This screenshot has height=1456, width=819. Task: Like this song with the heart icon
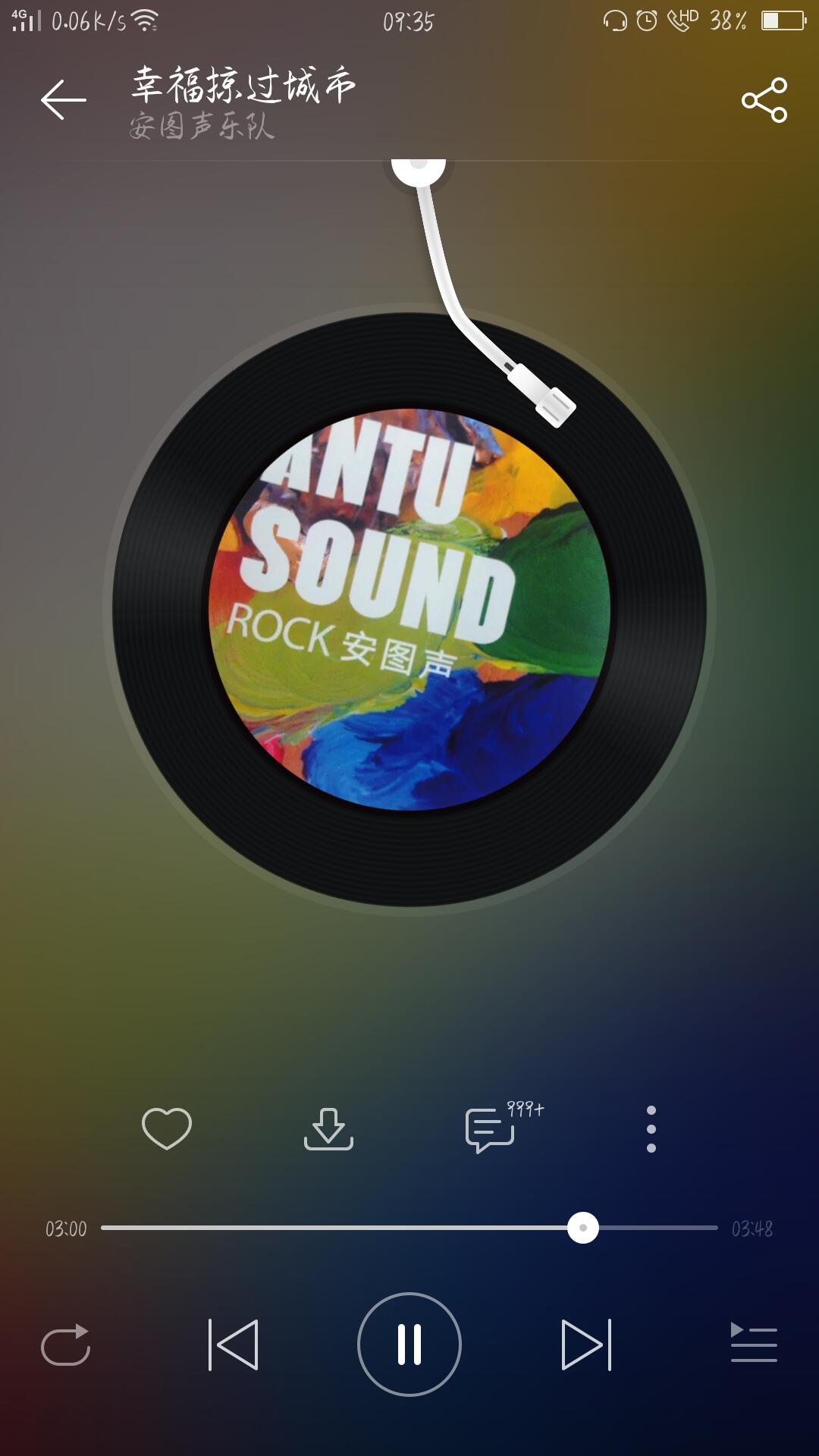167,1128
